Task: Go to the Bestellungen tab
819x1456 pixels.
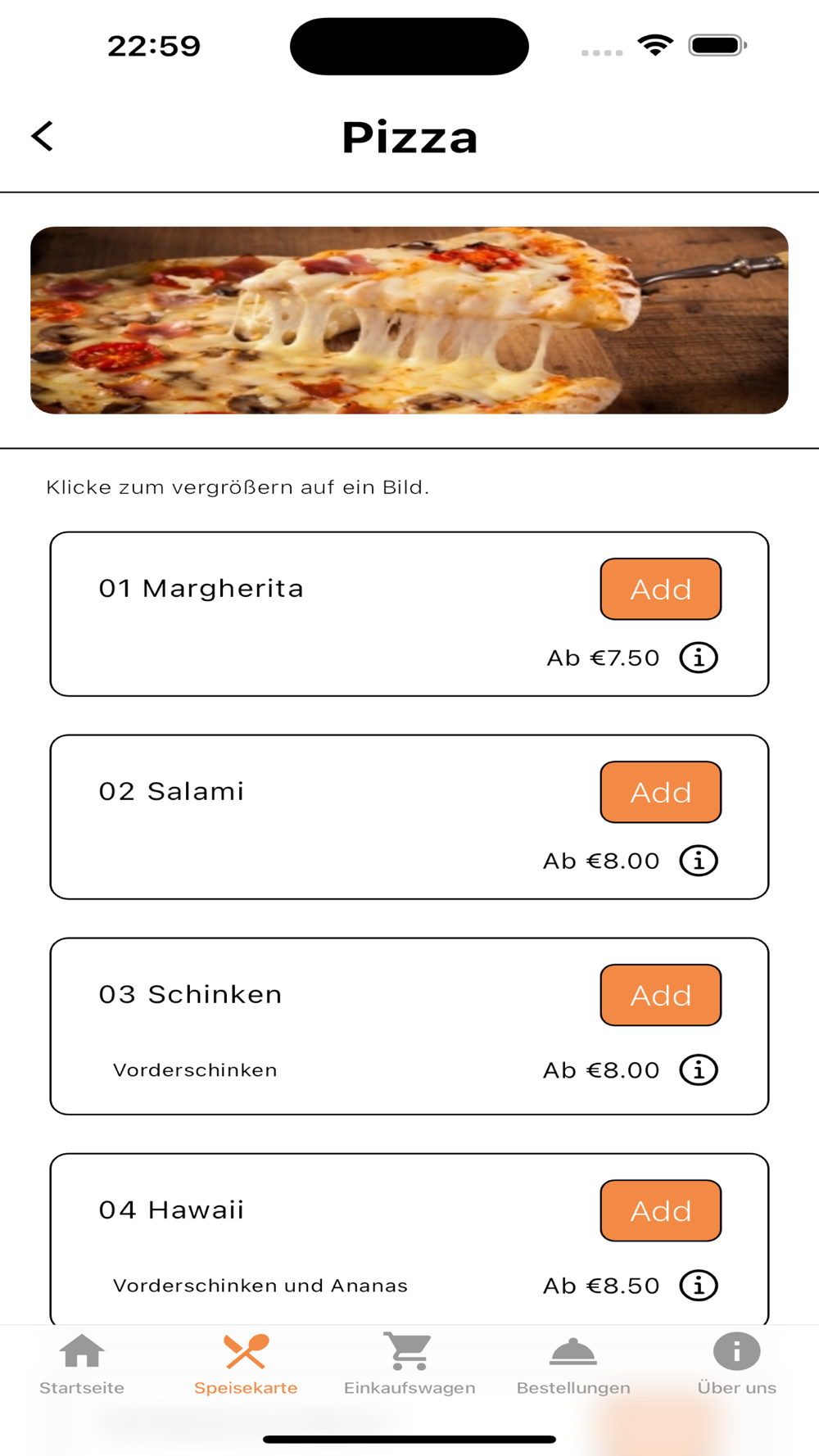Action: coord(573,1364)
